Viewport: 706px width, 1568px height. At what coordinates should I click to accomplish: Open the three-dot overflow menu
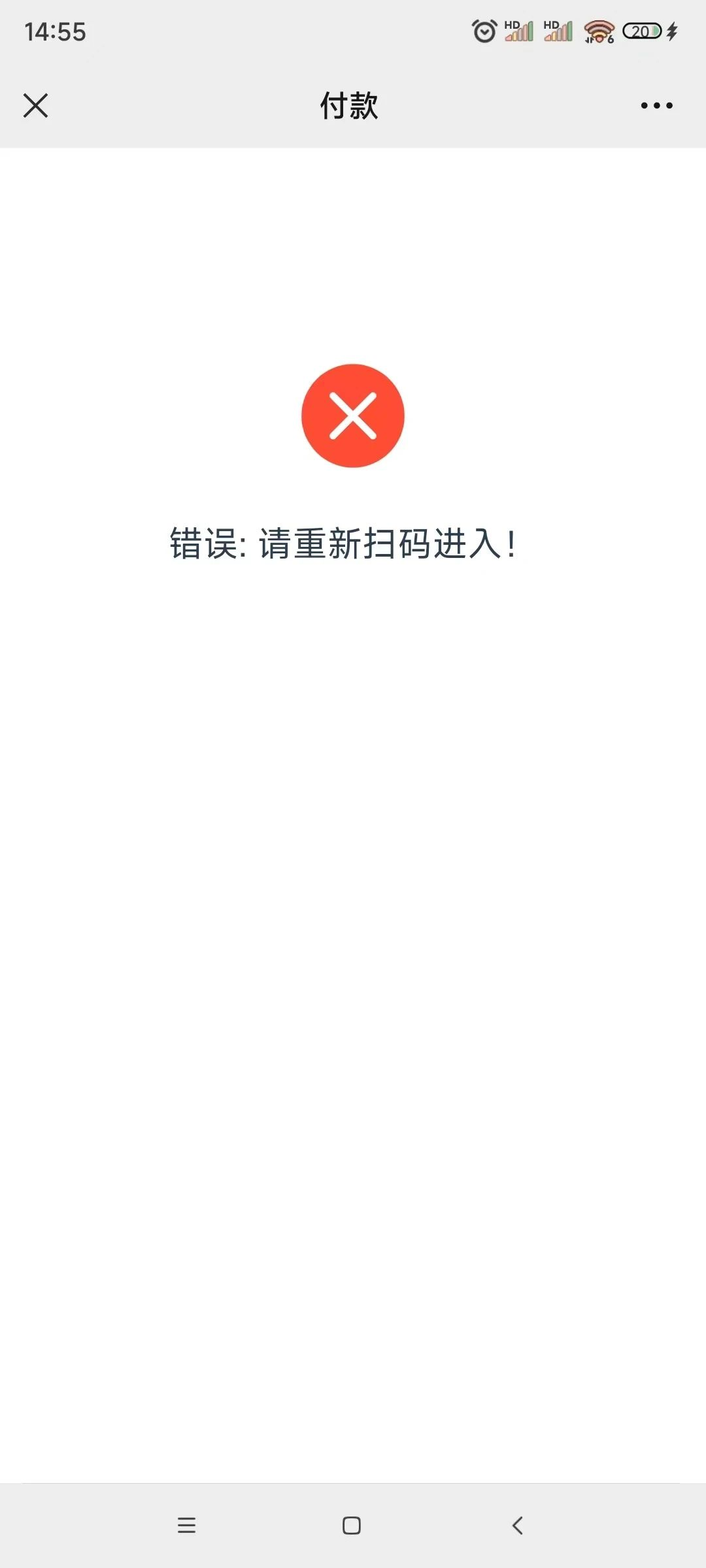(x=656, y=105)
